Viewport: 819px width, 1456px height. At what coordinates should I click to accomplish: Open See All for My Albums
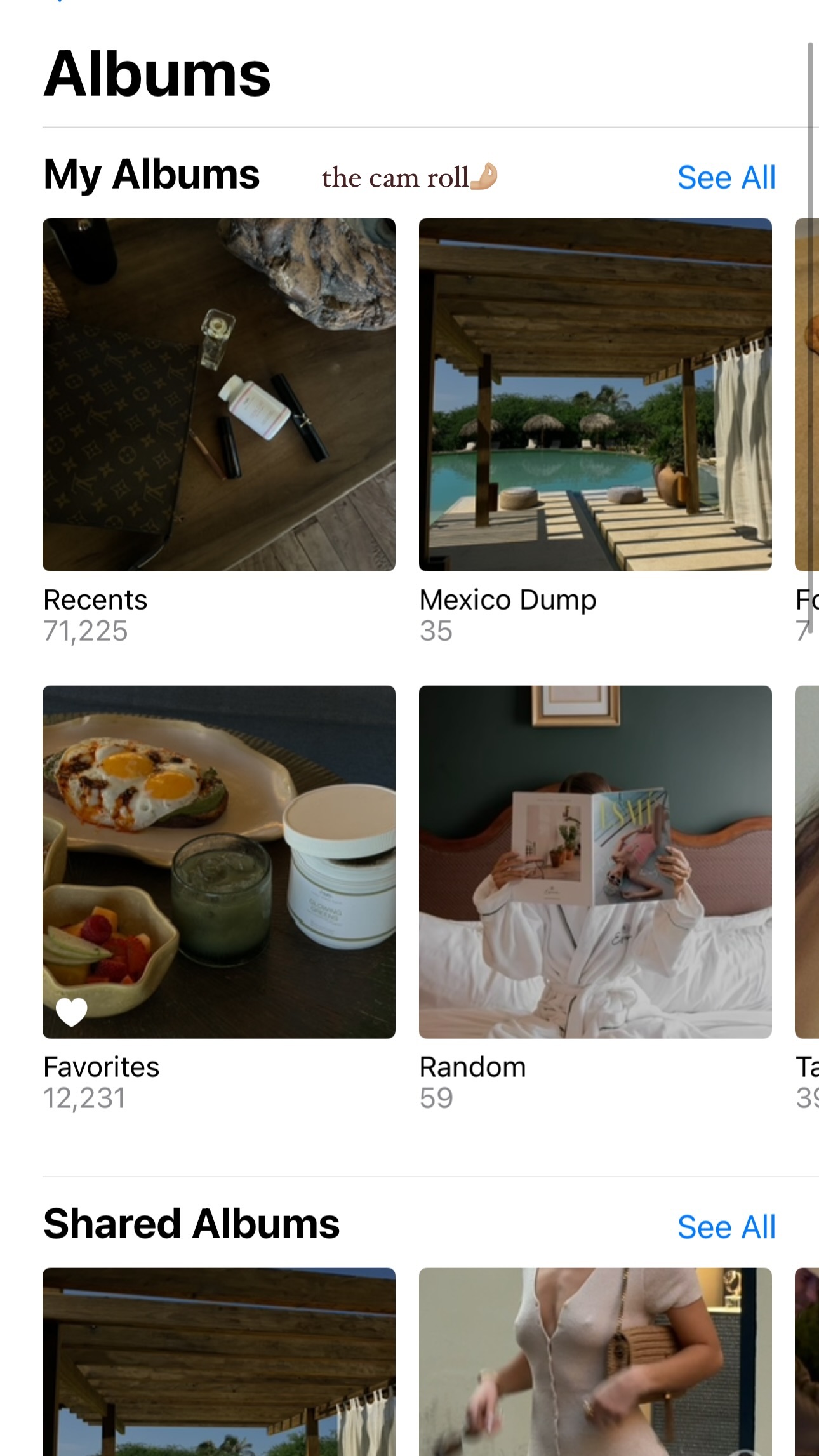(x=726, y=177)
